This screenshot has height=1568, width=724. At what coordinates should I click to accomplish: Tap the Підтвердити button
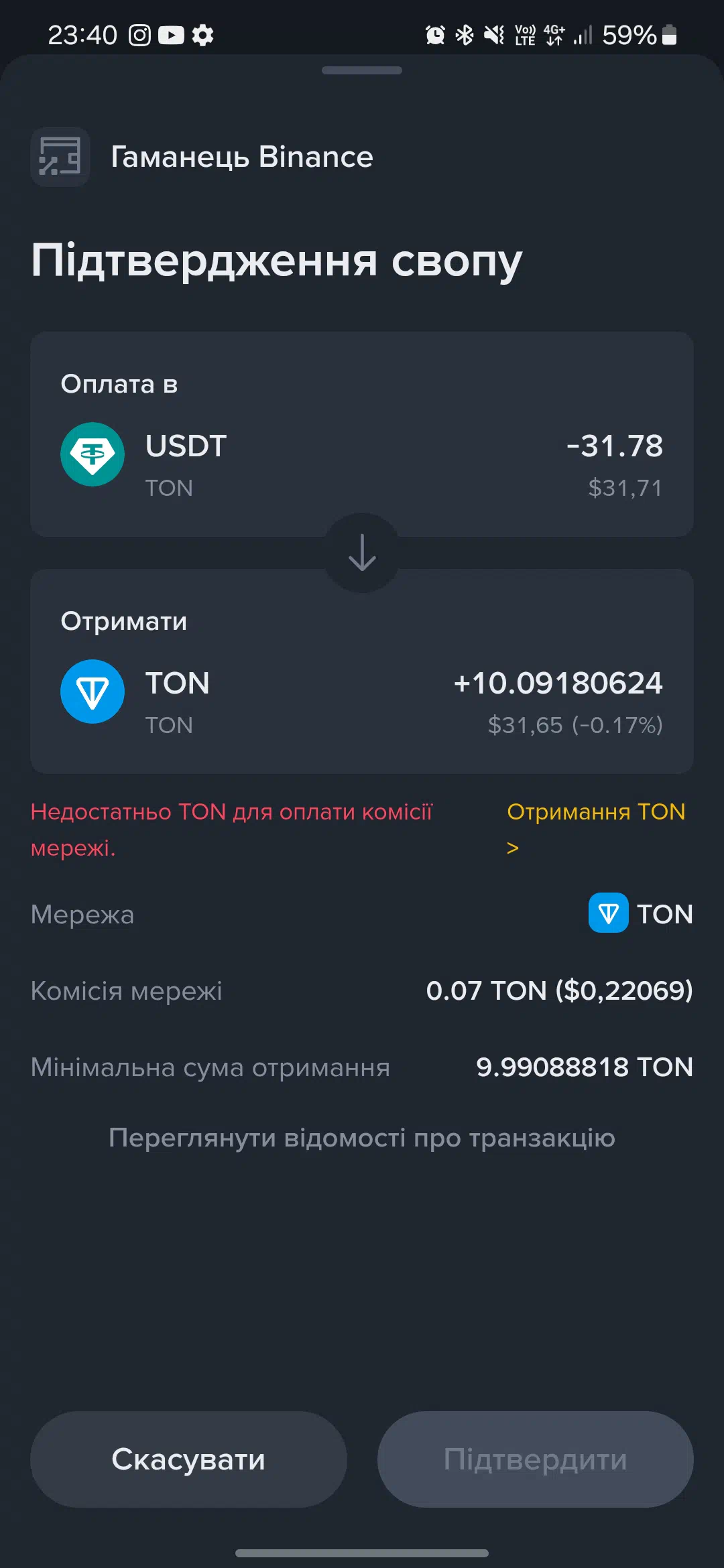coord(535,1459)
